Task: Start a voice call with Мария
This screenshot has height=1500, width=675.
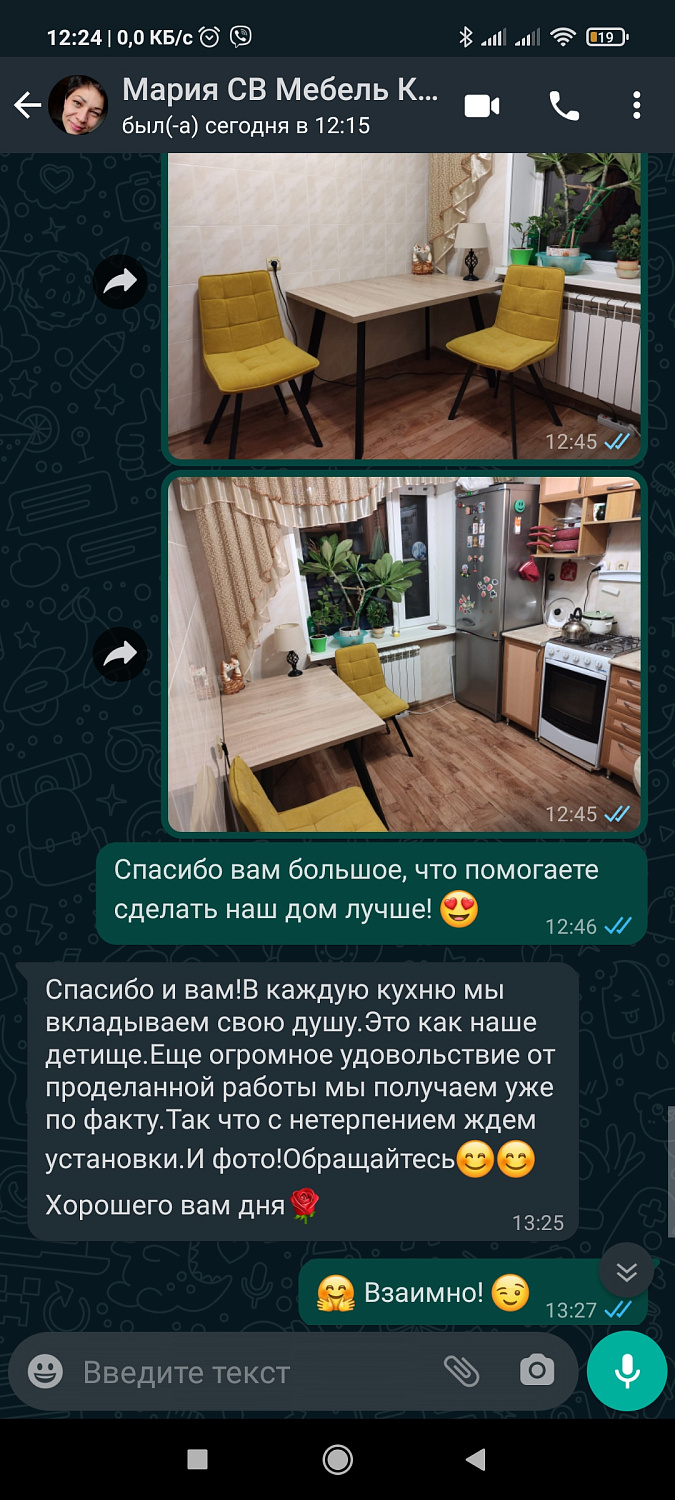Action: click(x=564, y=106)
